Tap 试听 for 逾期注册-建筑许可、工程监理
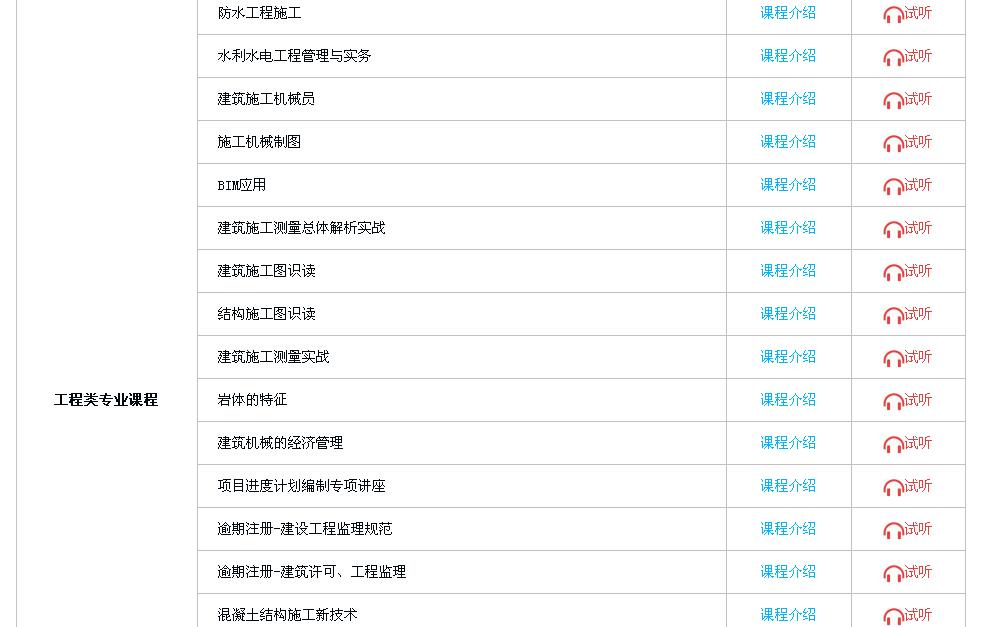Viewport: 990px width, 627px height. (x=908, y=573)
